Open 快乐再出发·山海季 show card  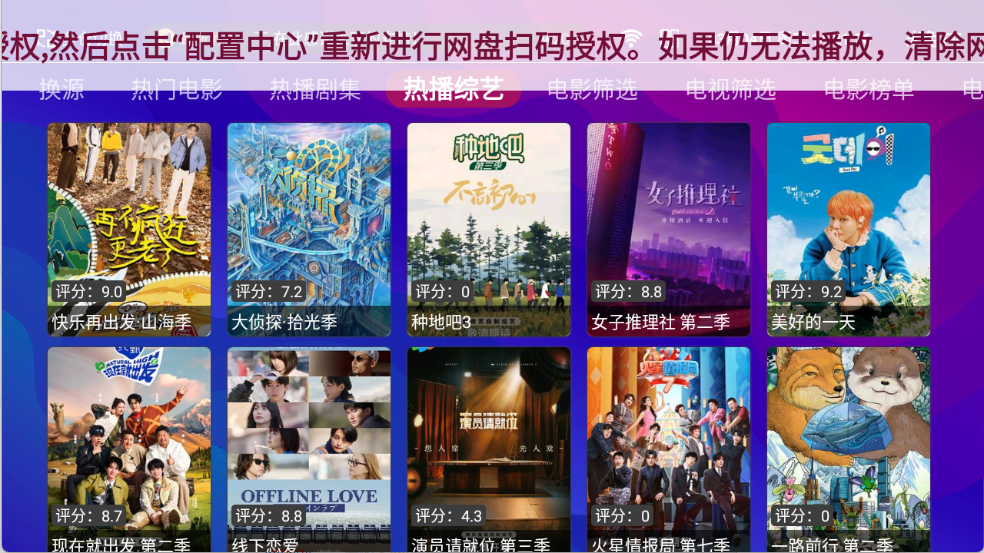[129, 229]
